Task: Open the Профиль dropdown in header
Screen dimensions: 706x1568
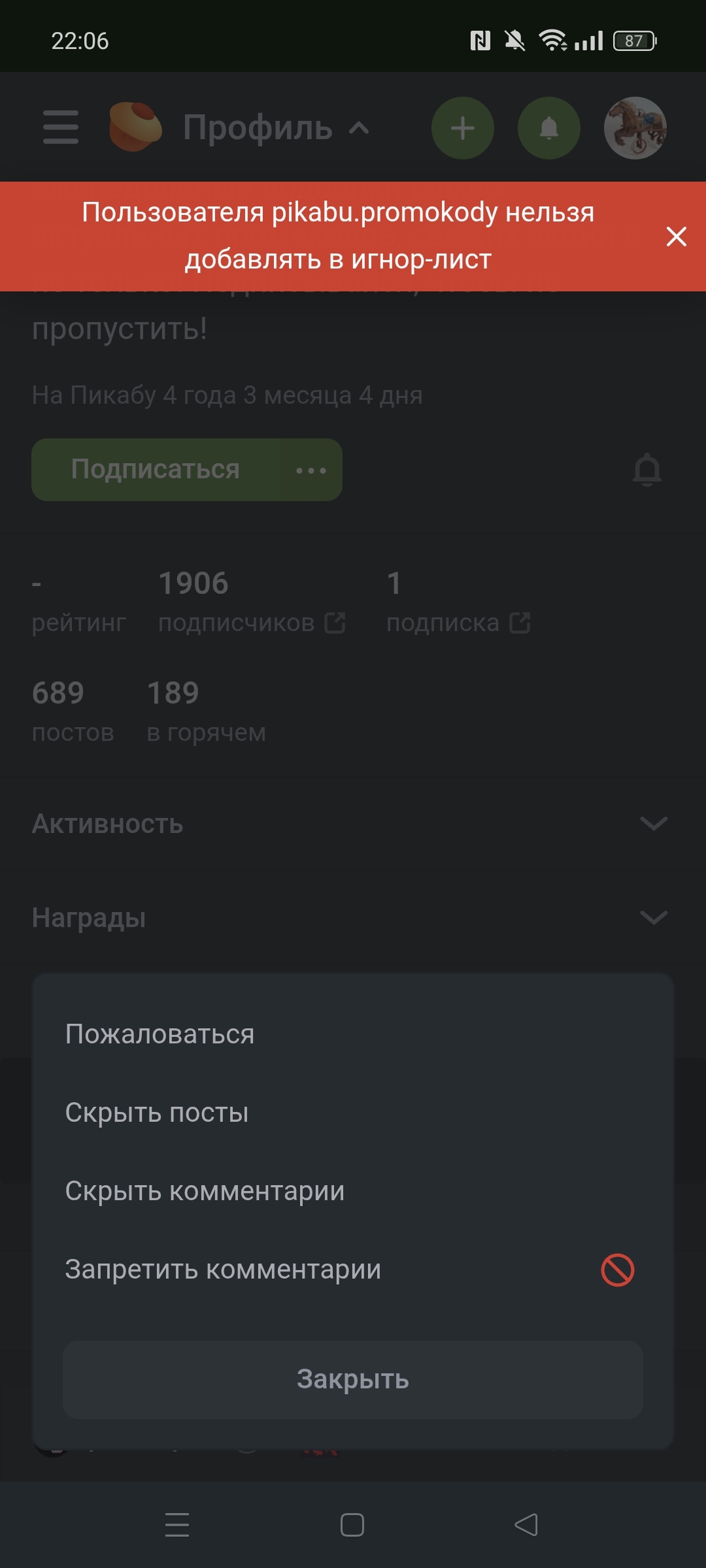Action: 276,127
